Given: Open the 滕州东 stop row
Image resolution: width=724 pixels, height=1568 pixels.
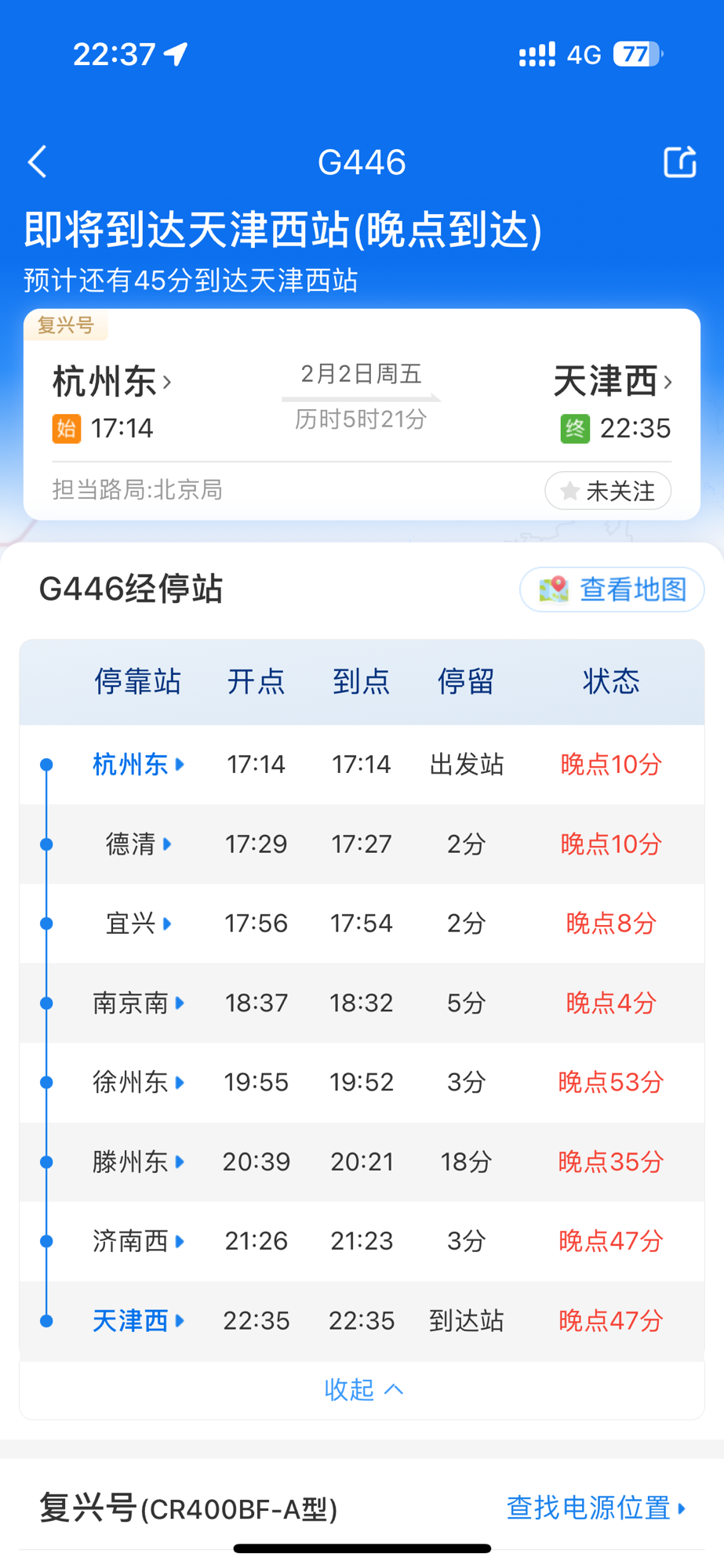Looking at the screenshot, I should point(362,1162).
